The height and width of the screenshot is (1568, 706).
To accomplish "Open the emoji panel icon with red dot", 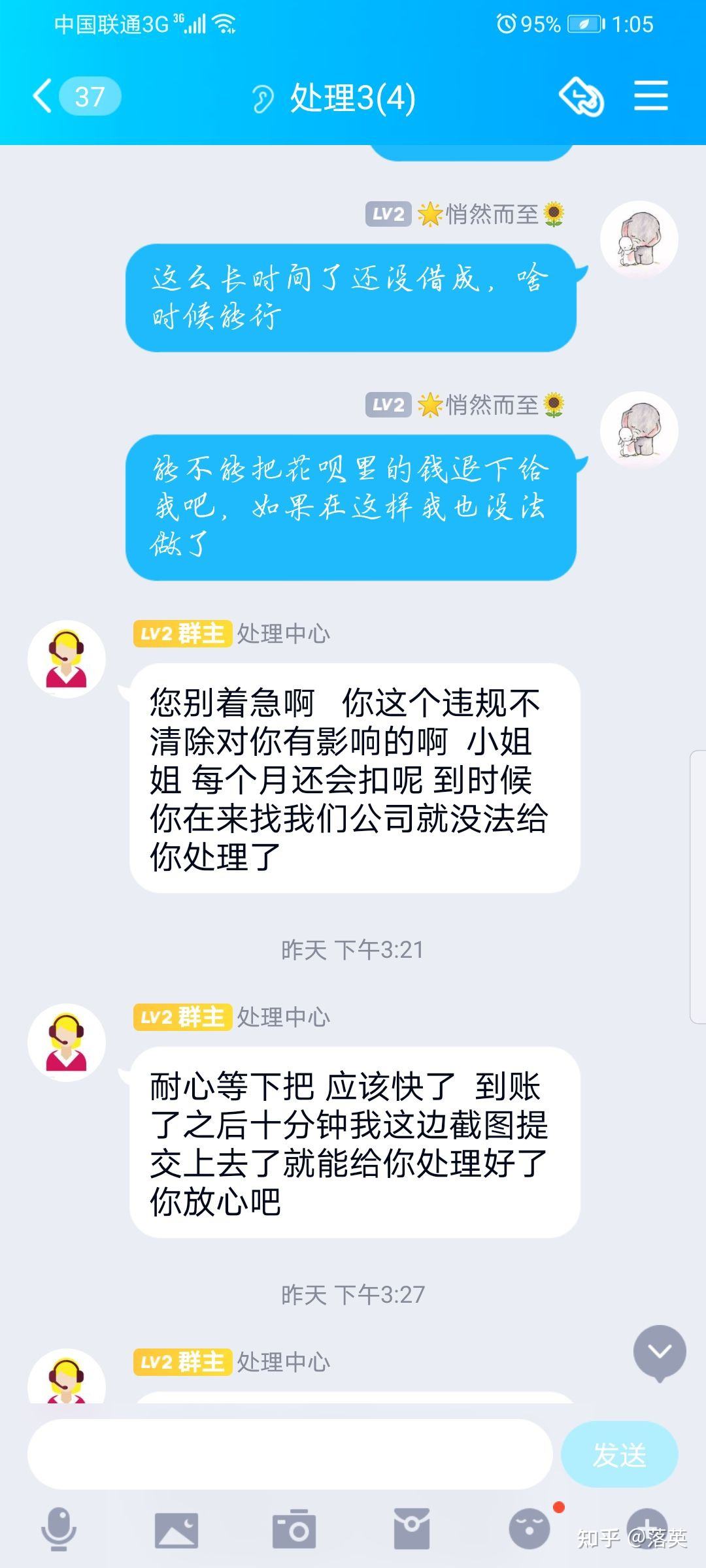I will 529,1529.
